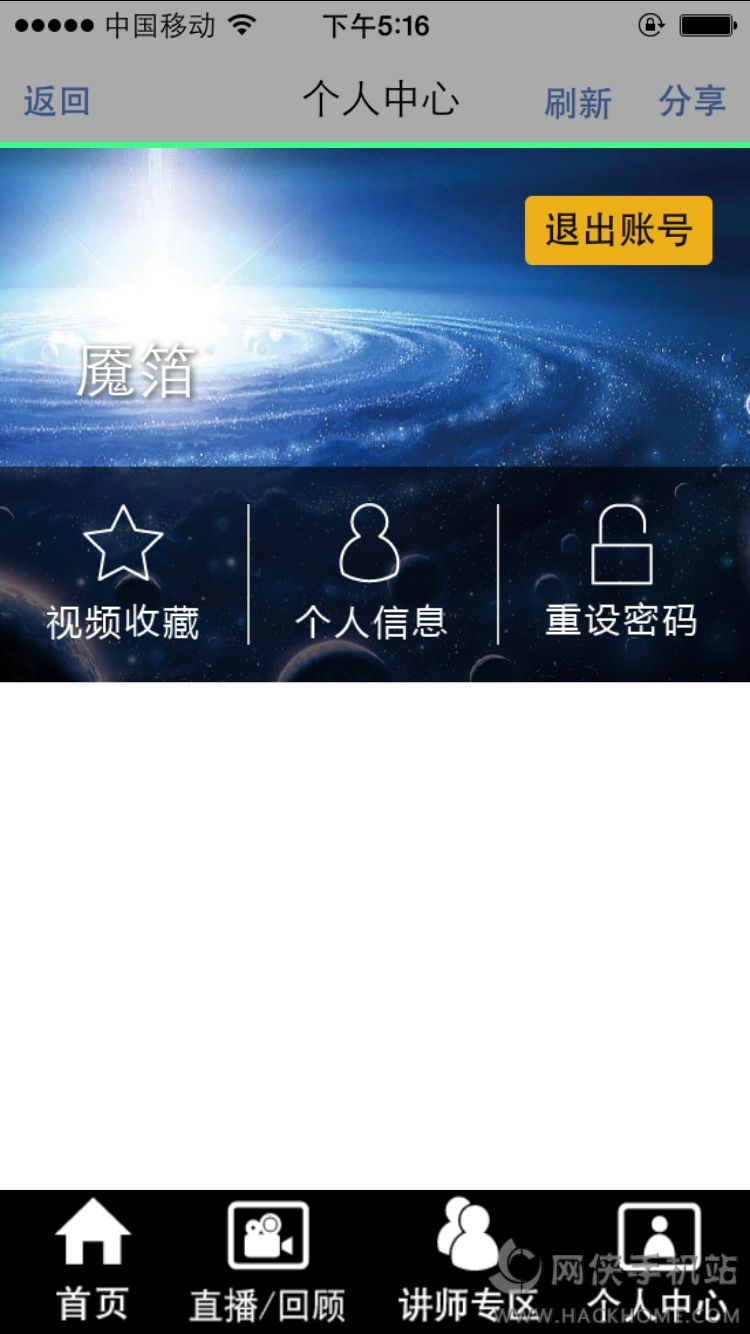Select the star icon for 视频收藏
The image size is (750, 1334).
(124, 545)
